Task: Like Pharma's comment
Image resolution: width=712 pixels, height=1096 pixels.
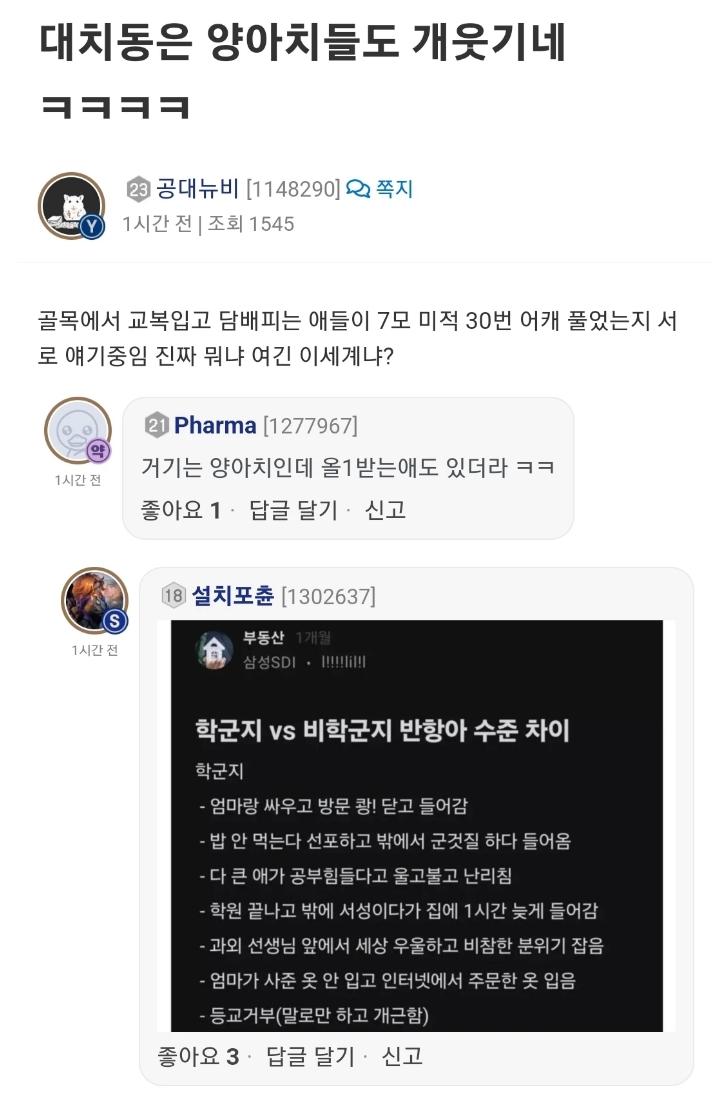Action: [x=183, y=510]
